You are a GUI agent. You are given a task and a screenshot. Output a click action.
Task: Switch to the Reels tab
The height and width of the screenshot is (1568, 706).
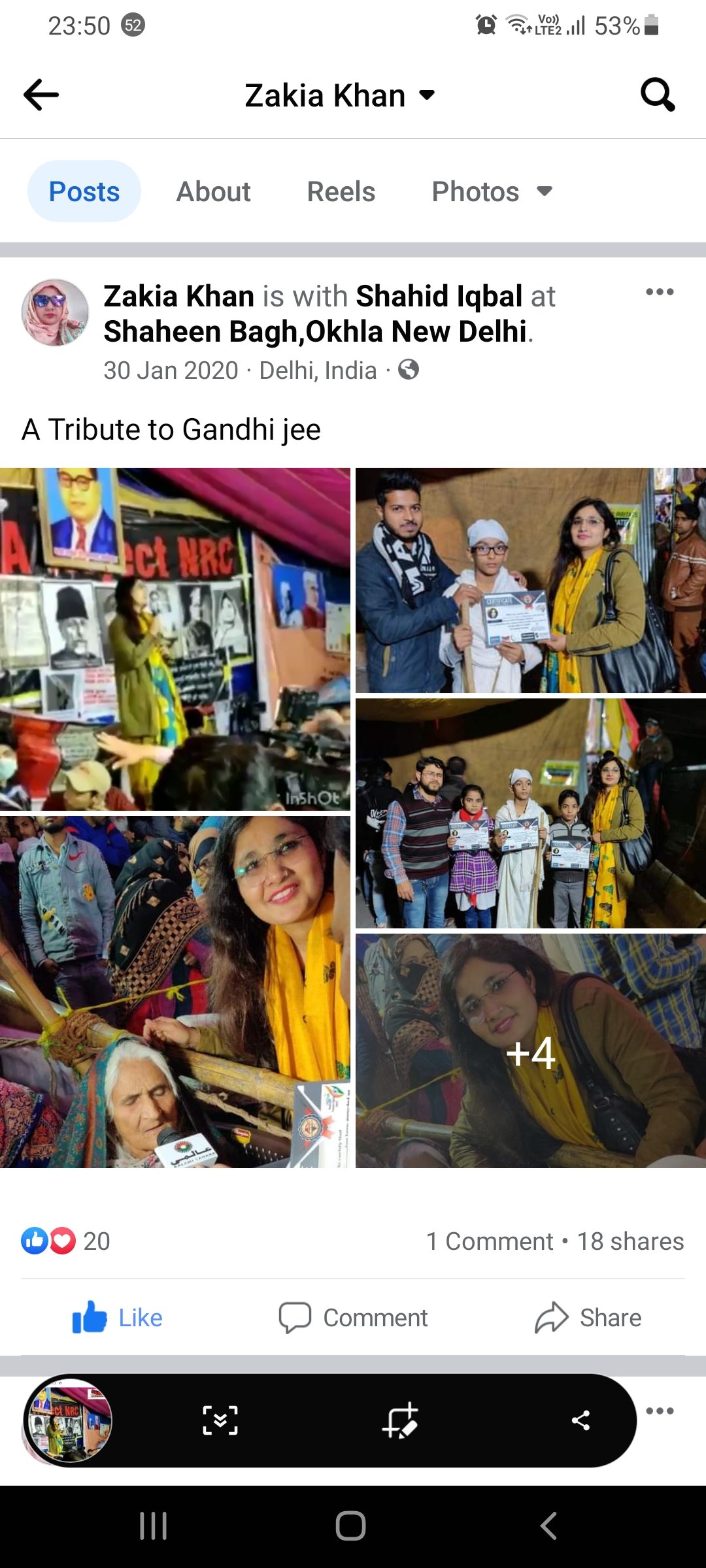pyautogui.click(x=341, y=192)
